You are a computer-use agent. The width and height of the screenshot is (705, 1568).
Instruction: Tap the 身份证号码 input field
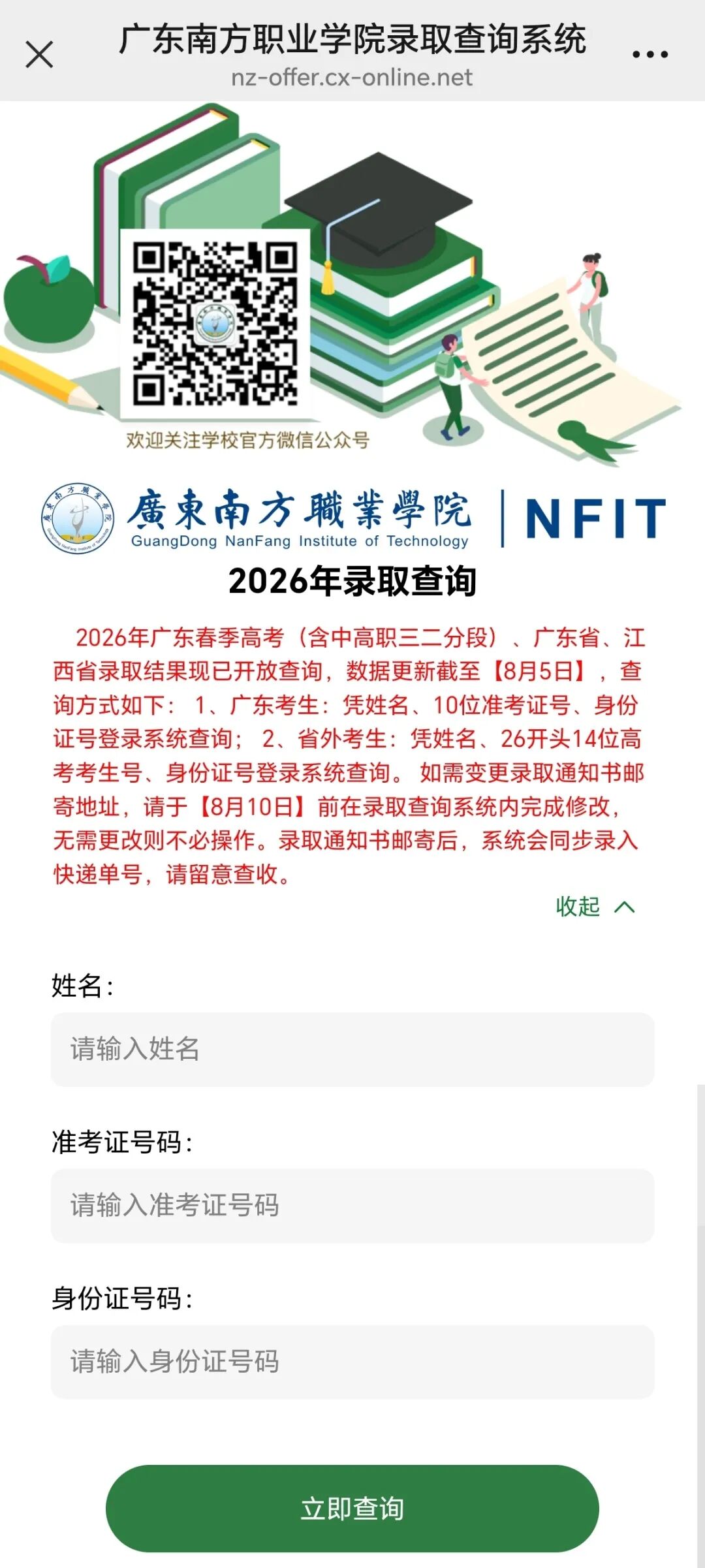coord(352,1362)
